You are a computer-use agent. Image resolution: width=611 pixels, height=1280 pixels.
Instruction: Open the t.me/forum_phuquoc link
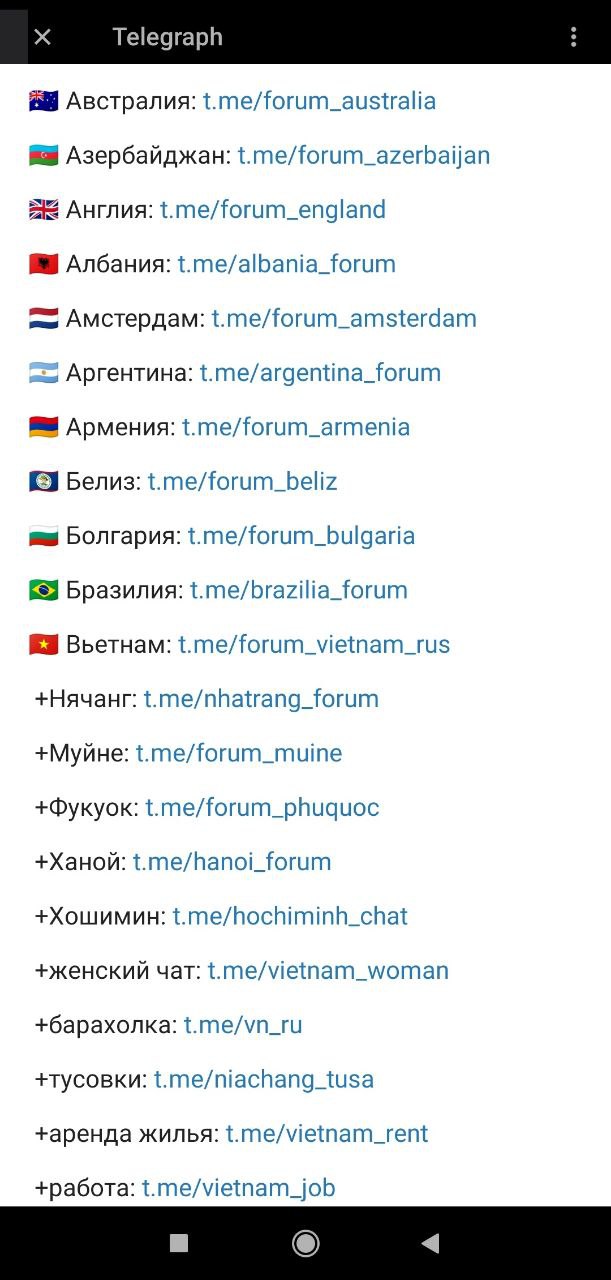coord(262,807)
